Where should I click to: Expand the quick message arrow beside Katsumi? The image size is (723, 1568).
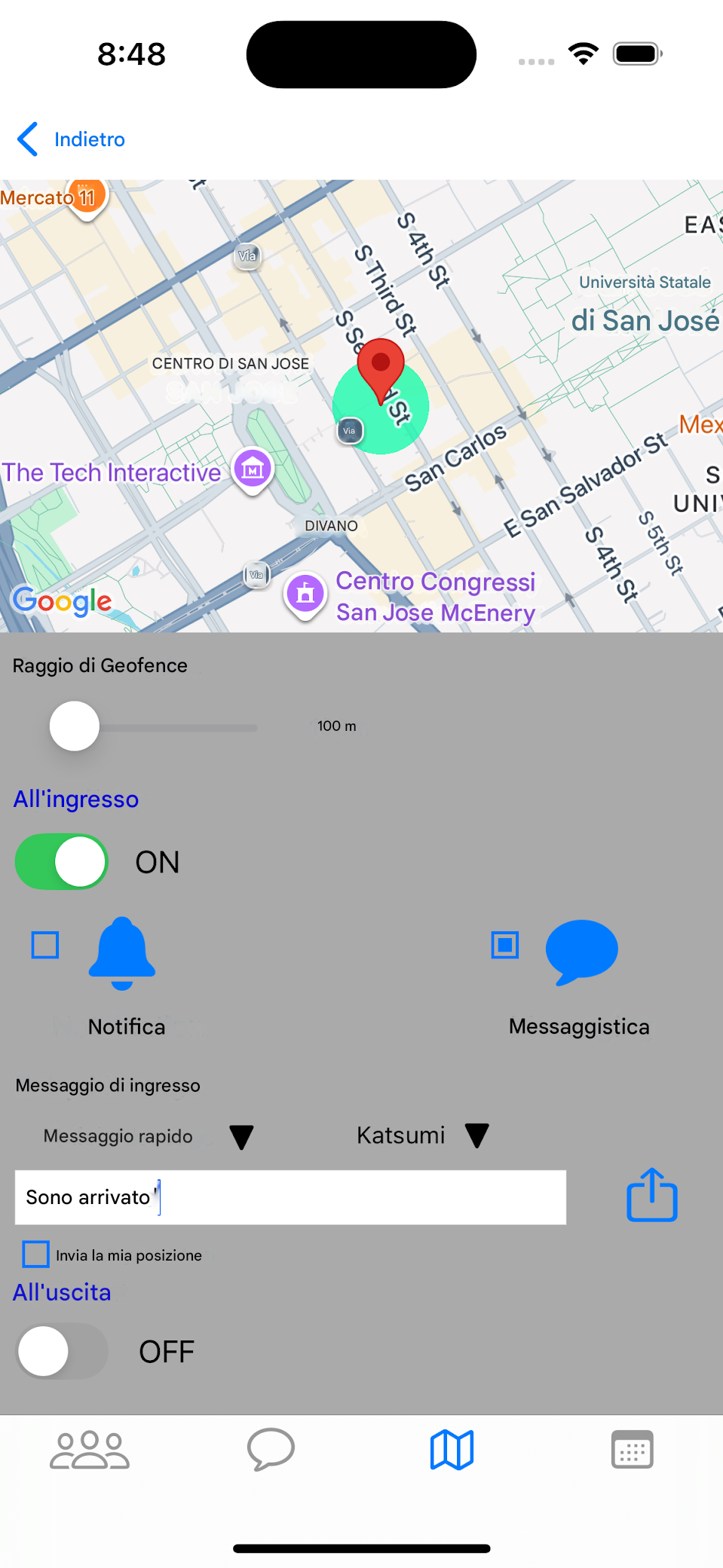tap(477, 1136)
